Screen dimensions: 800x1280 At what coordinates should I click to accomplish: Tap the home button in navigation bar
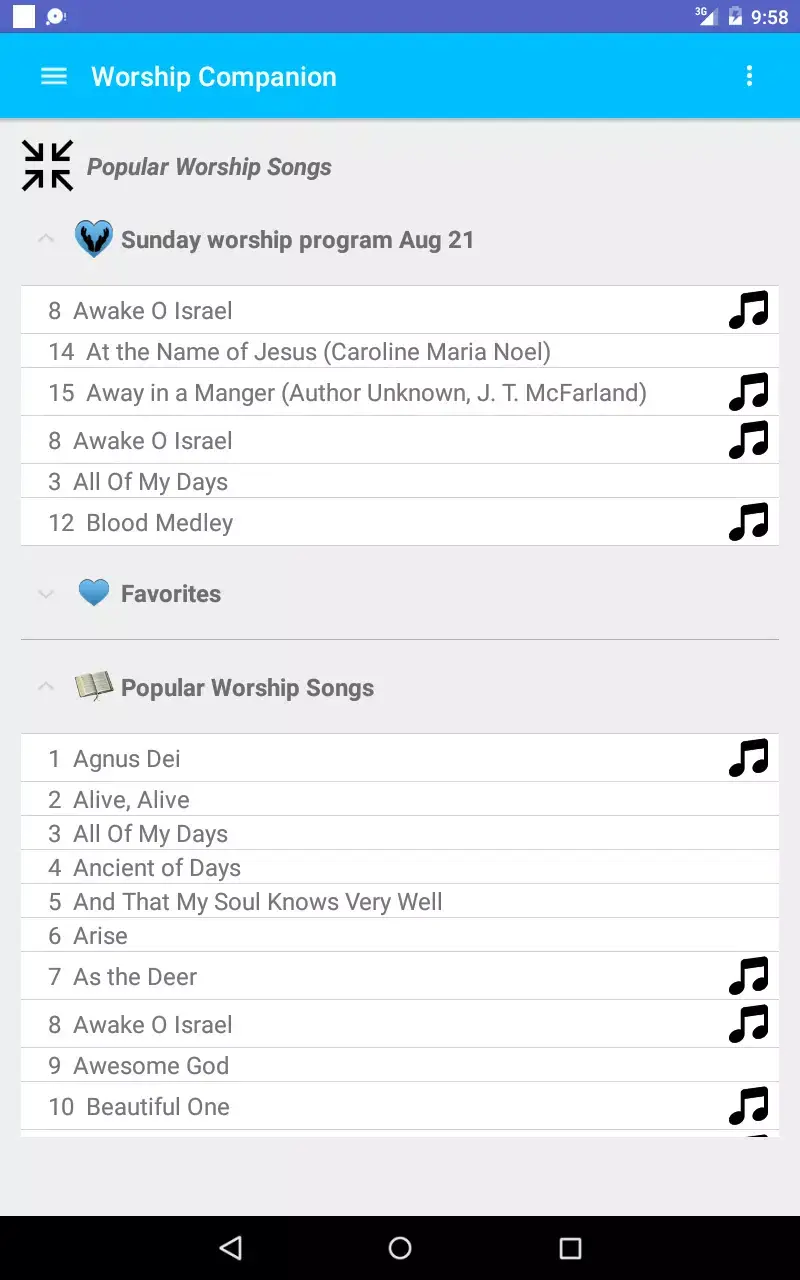click(400, 1248)
